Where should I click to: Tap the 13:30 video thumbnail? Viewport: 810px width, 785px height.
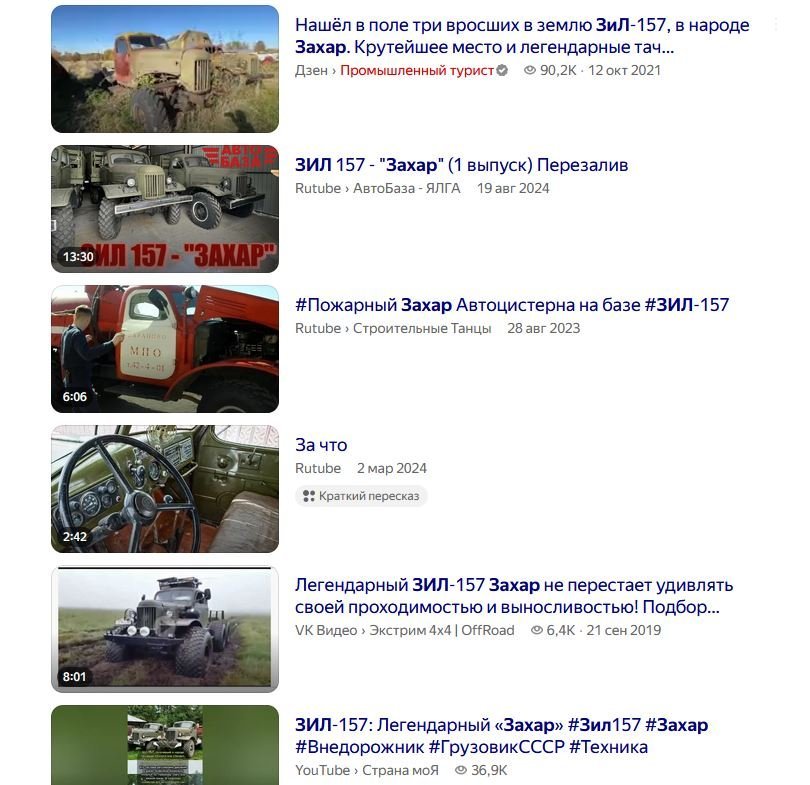pyautogui.click(x=165, y=209)
